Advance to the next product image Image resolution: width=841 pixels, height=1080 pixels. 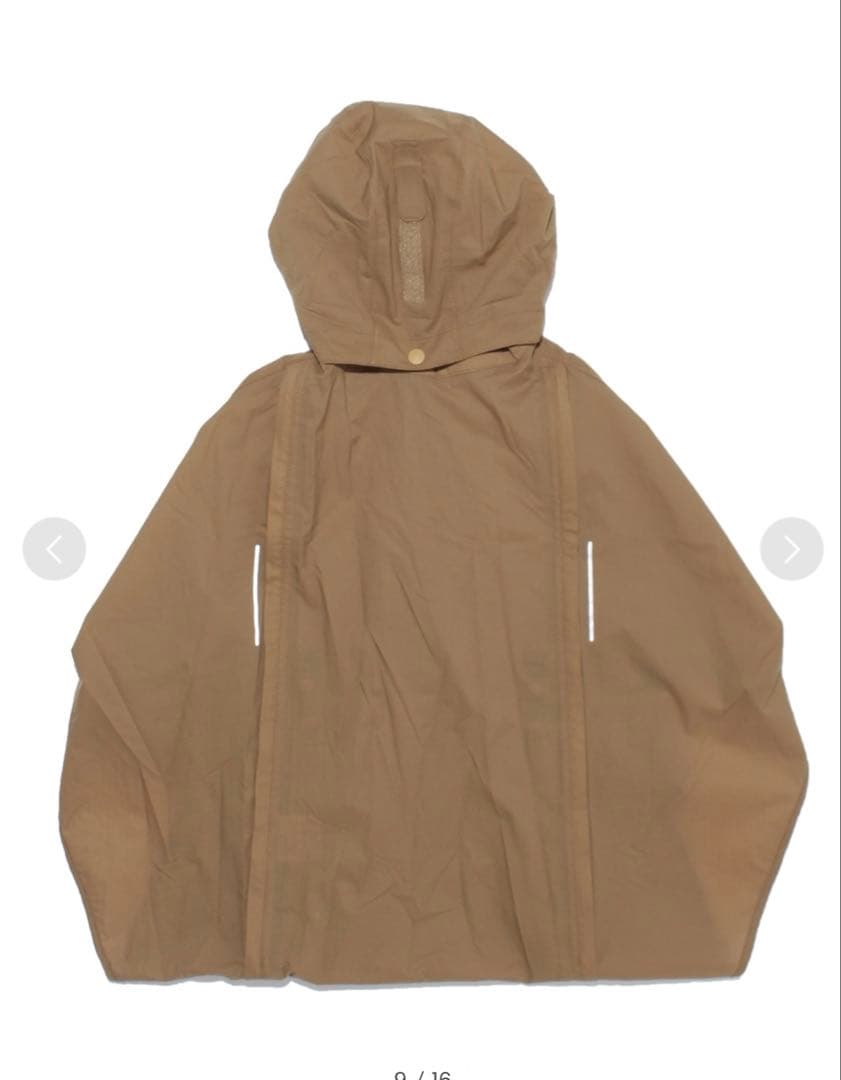791,549
